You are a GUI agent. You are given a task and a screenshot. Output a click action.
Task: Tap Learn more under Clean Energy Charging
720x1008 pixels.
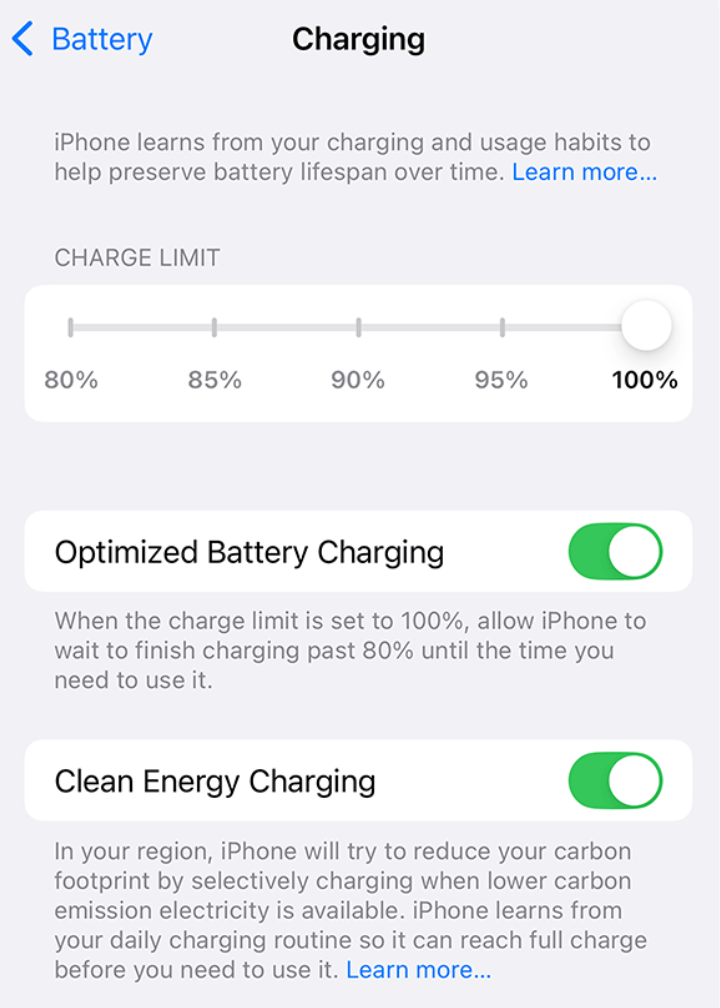[x=418, y=969]
